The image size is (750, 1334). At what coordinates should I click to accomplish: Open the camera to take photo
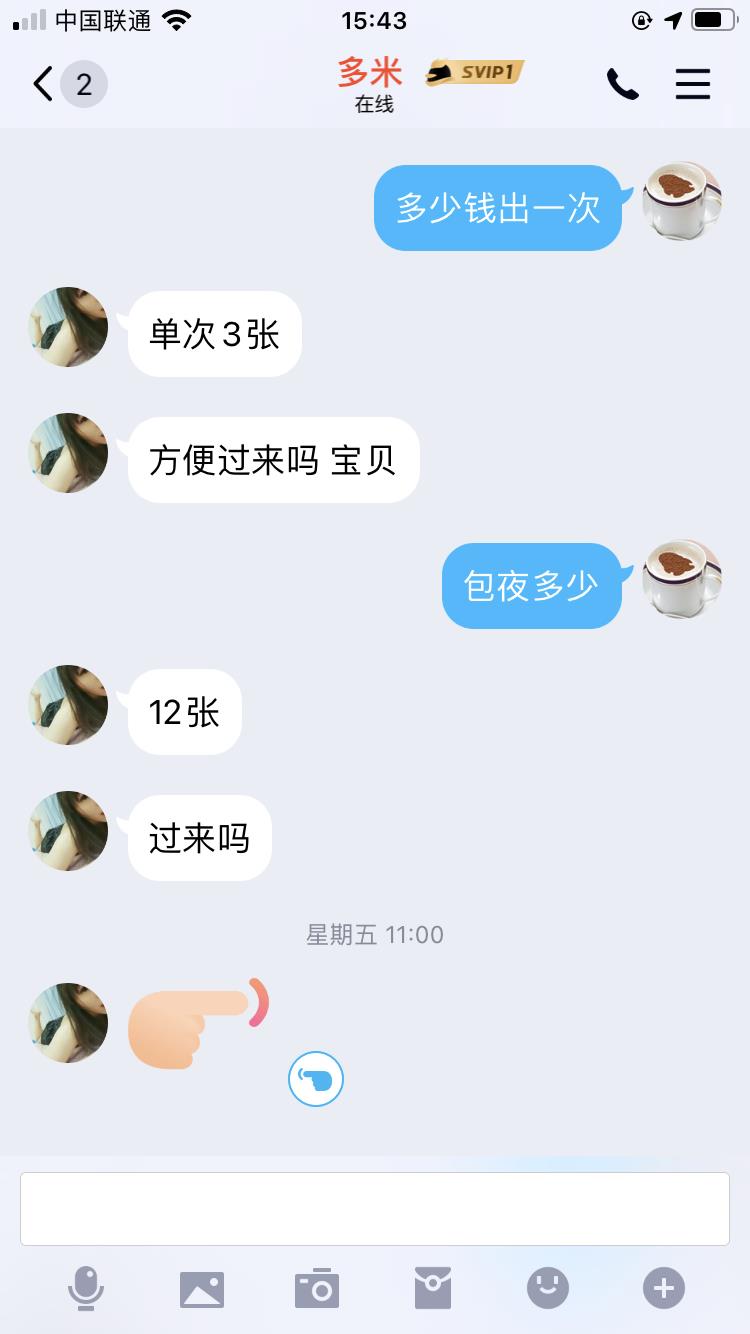tap(317, 1288)
